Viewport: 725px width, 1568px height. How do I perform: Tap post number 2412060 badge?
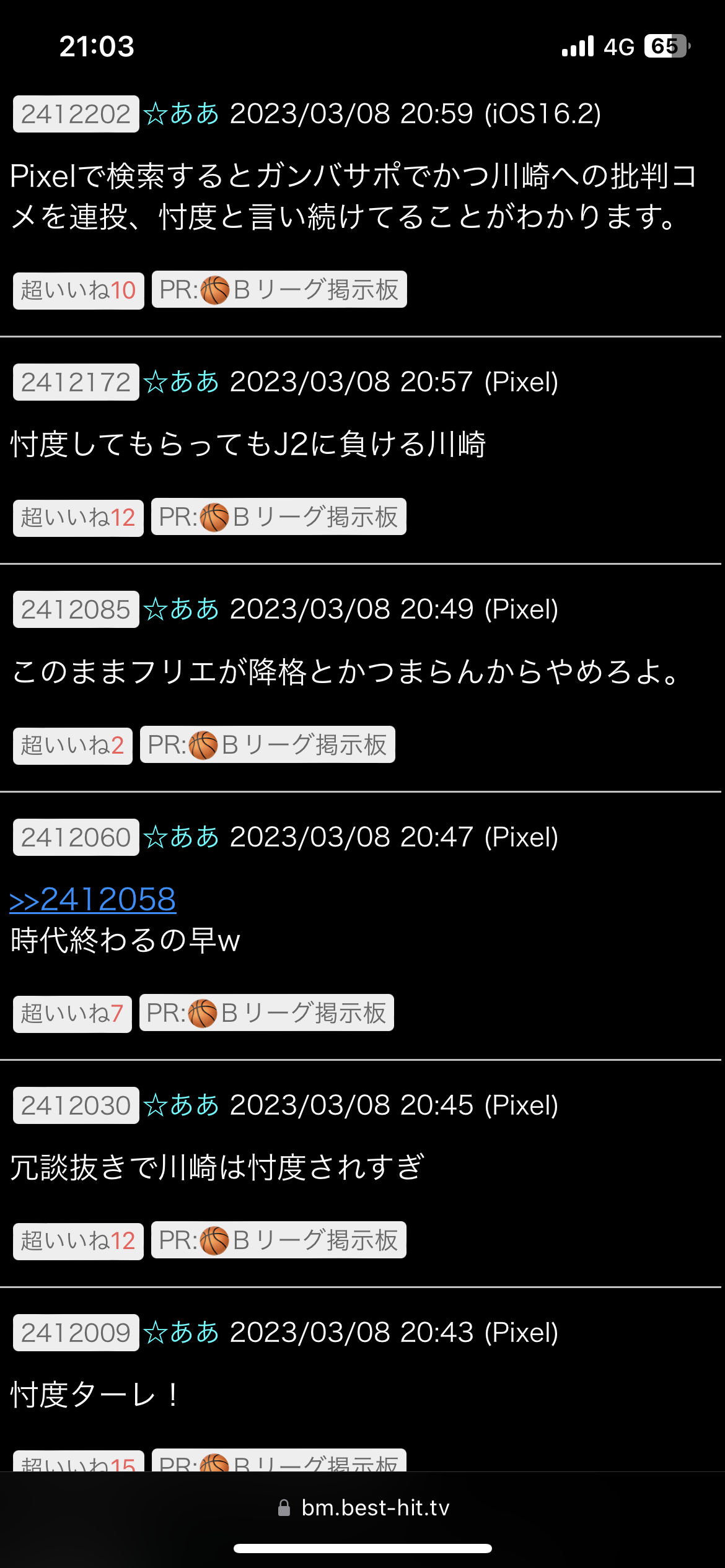click(76, 837)
